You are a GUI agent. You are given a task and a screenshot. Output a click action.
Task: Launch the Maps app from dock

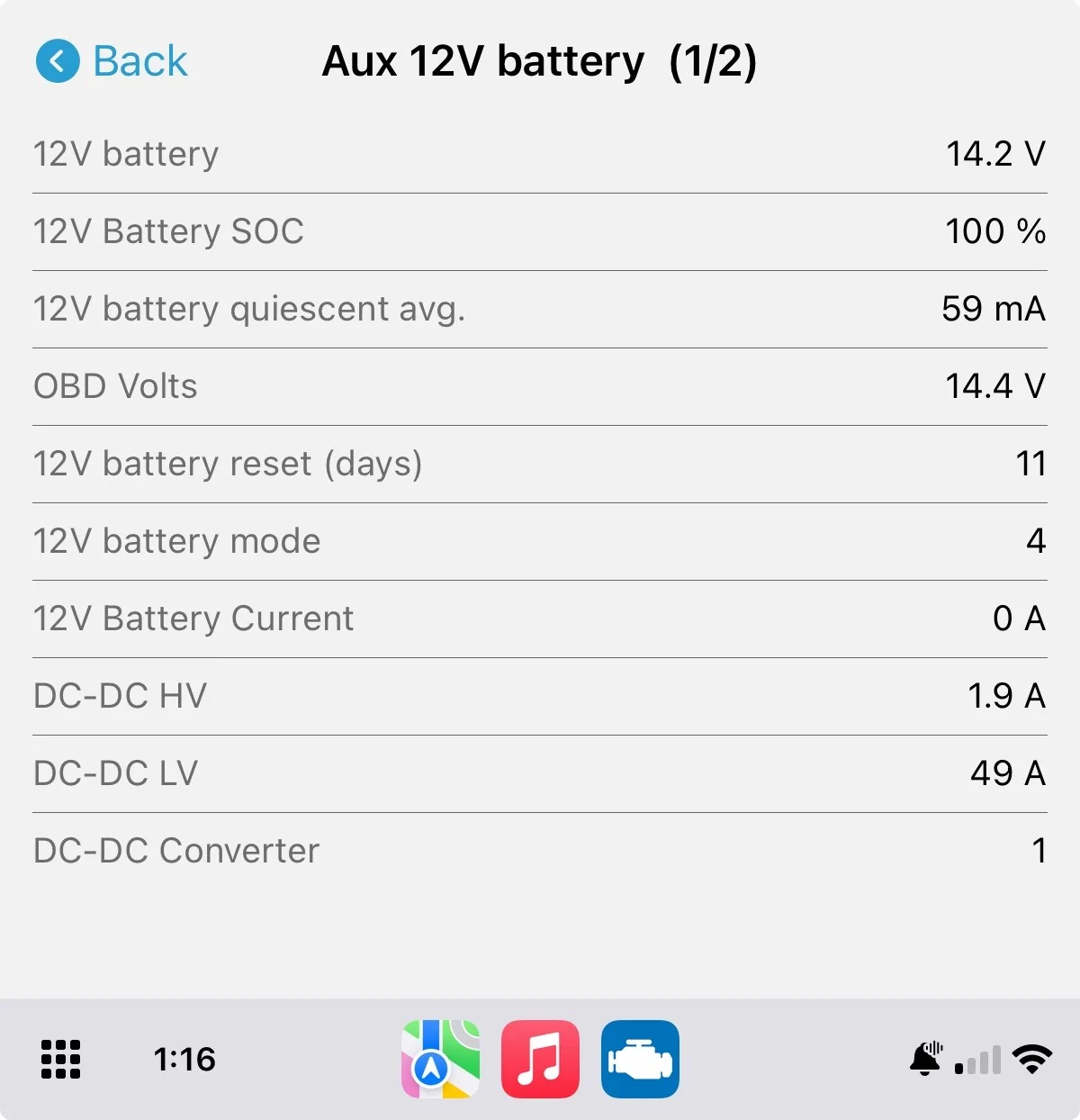click(440, 1059)
